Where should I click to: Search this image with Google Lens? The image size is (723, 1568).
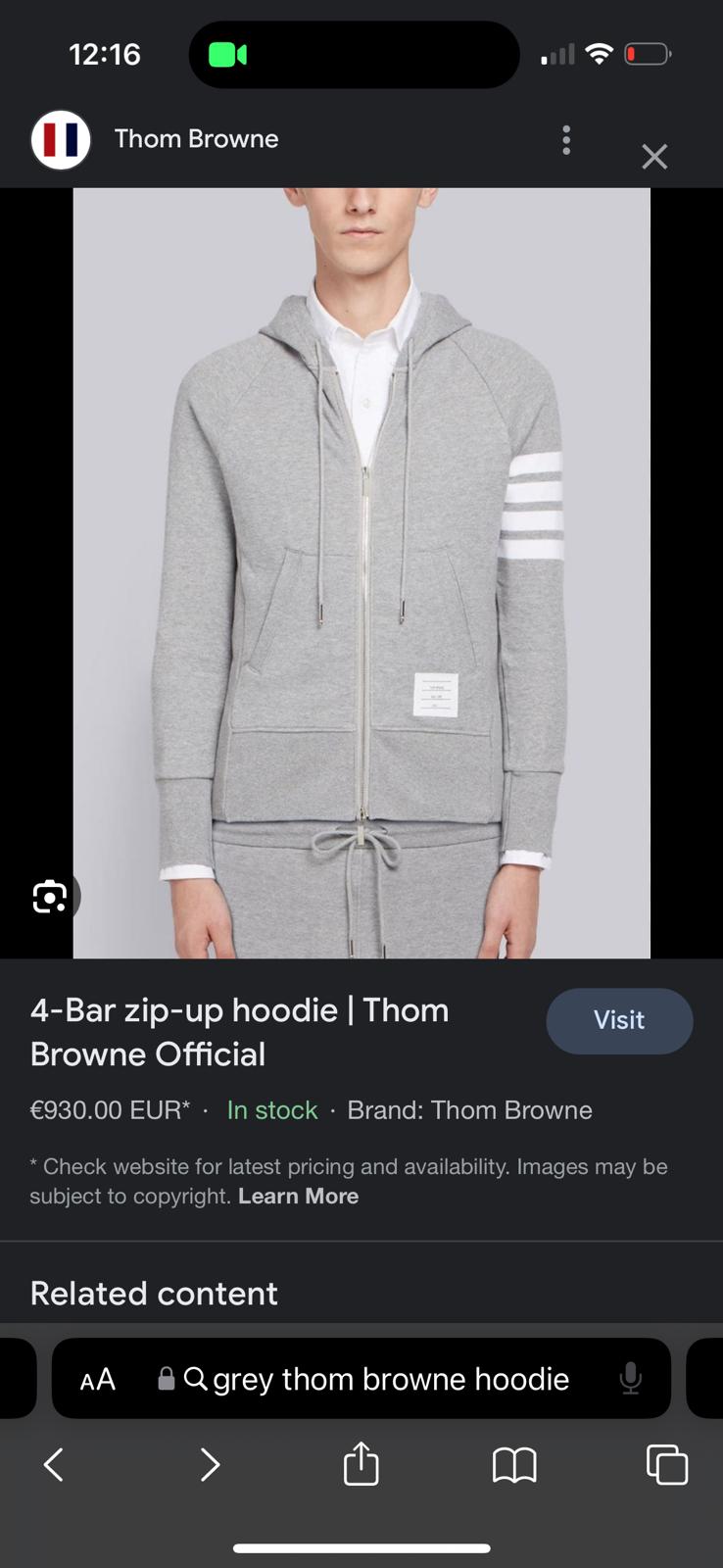pos(50,896)
